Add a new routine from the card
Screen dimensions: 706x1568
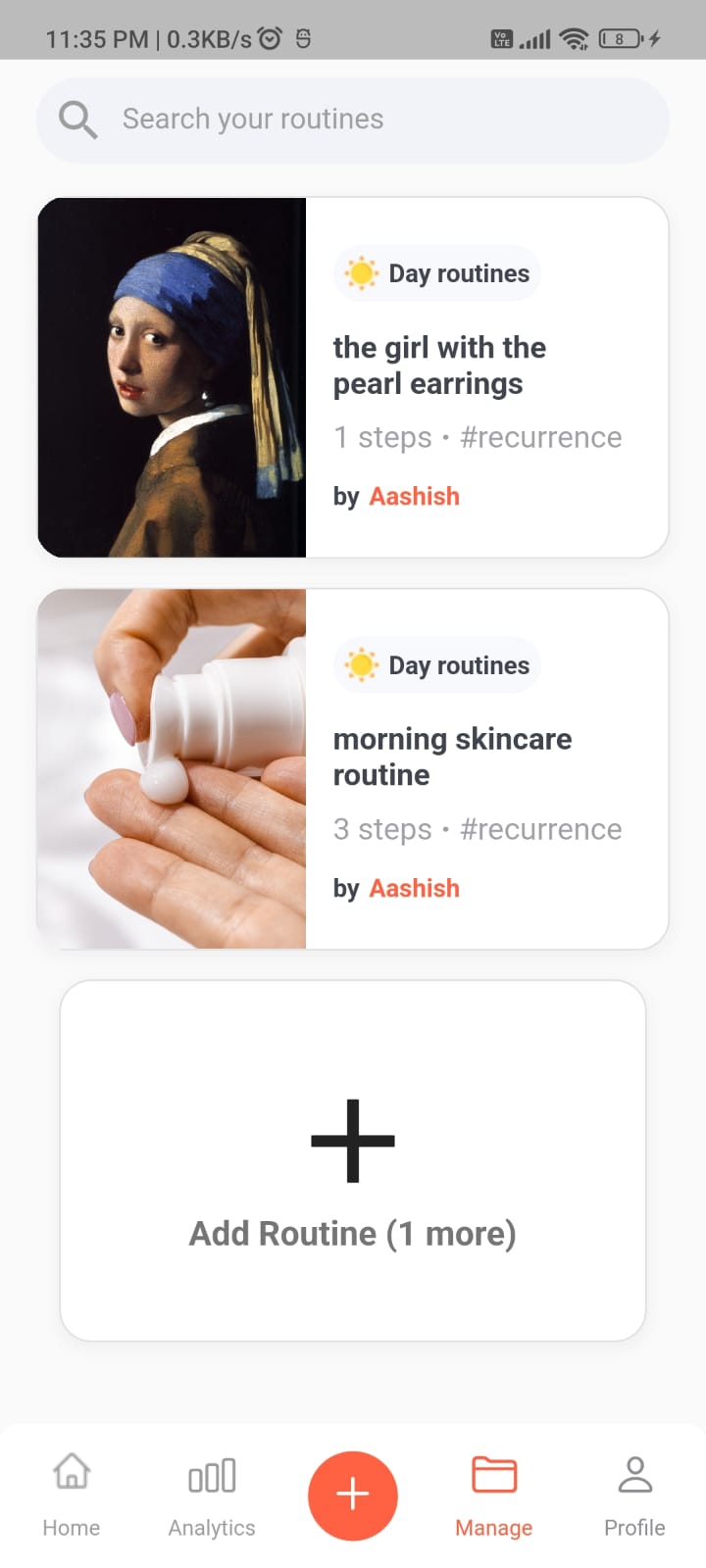tap(353, 1161)
